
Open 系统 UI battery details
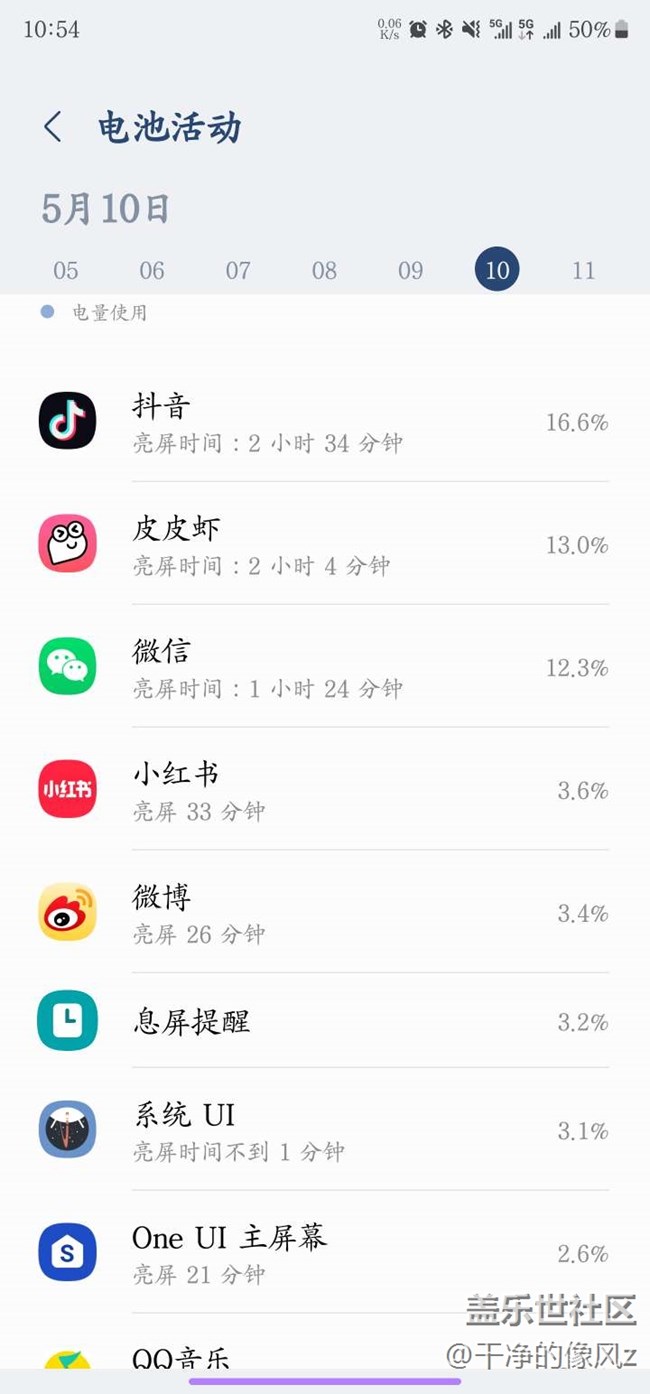(x=325, y=1130)
